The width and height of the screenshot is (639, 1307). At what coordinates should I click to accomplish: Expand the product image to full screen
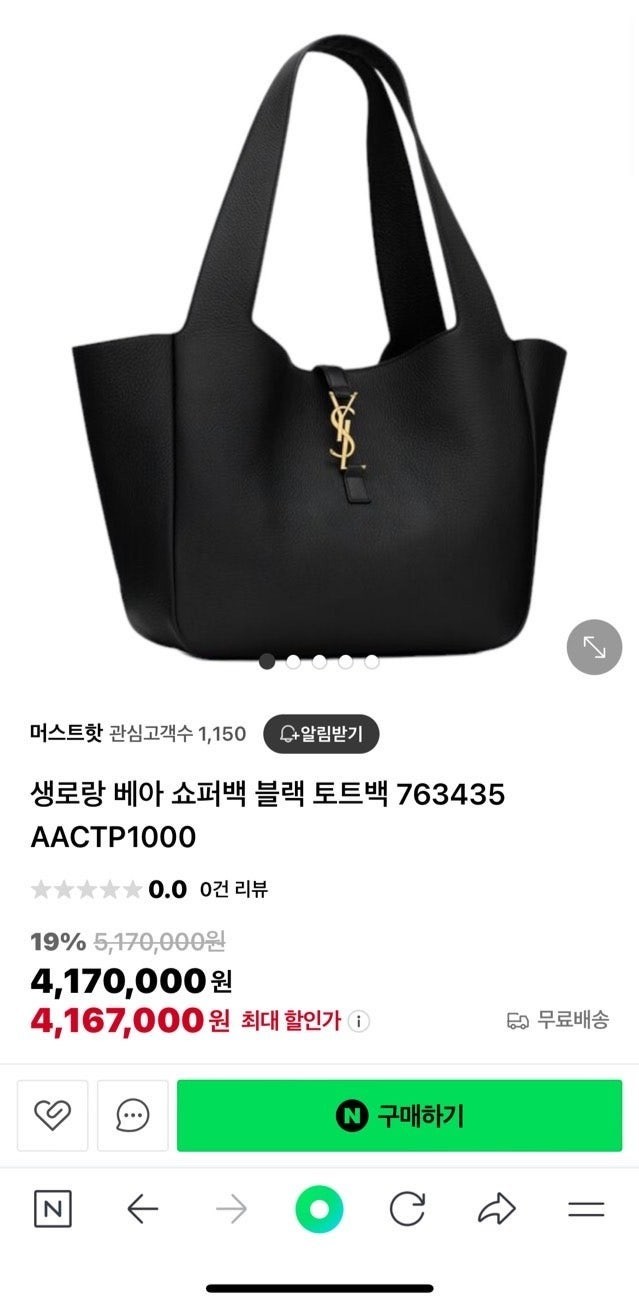(x=594, y=647)
